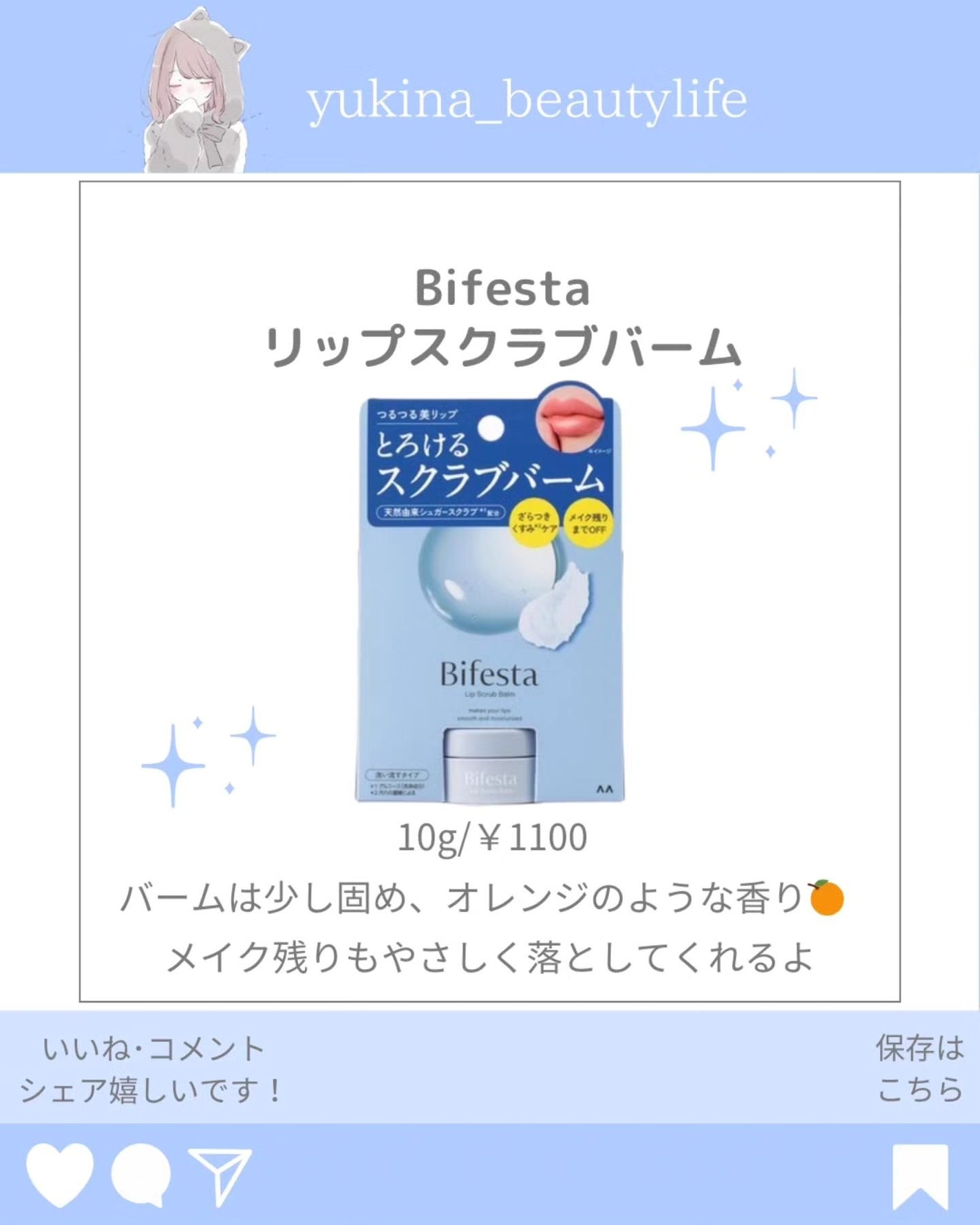Click the ざらつきくすみケア yellow circle swatch
Image resolution: width=980 pixels, height=1225 pixels.
point(536,524)
